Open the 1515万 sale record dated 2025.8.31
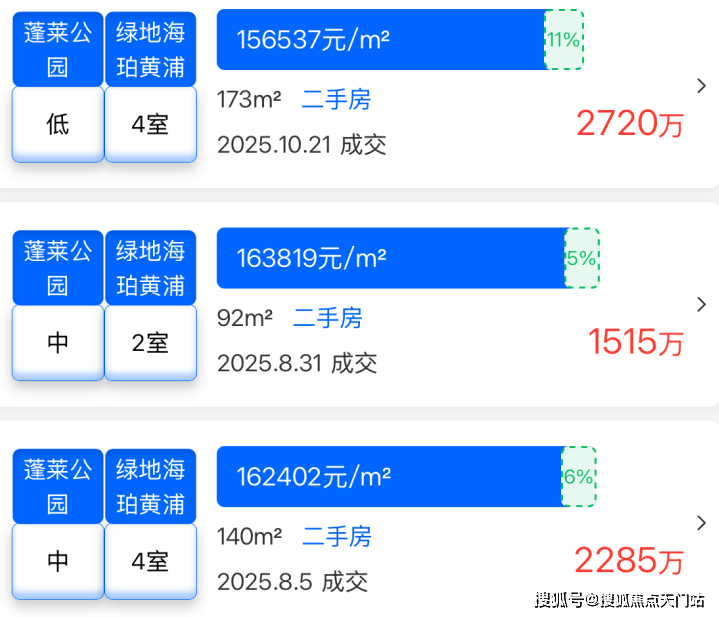 click(701, 304)
